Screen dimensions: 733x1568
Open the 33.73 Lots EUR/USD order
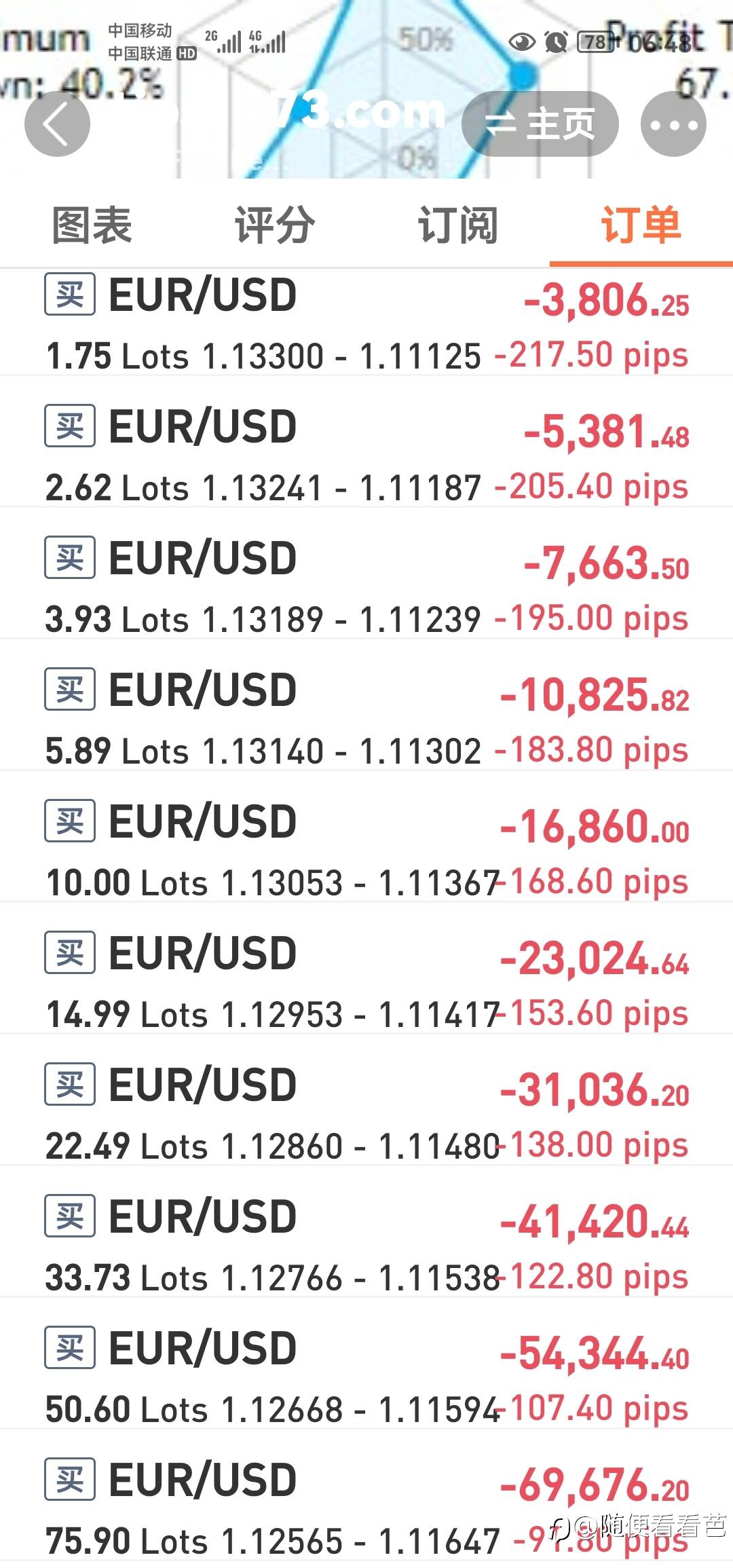click(366, 1244)
